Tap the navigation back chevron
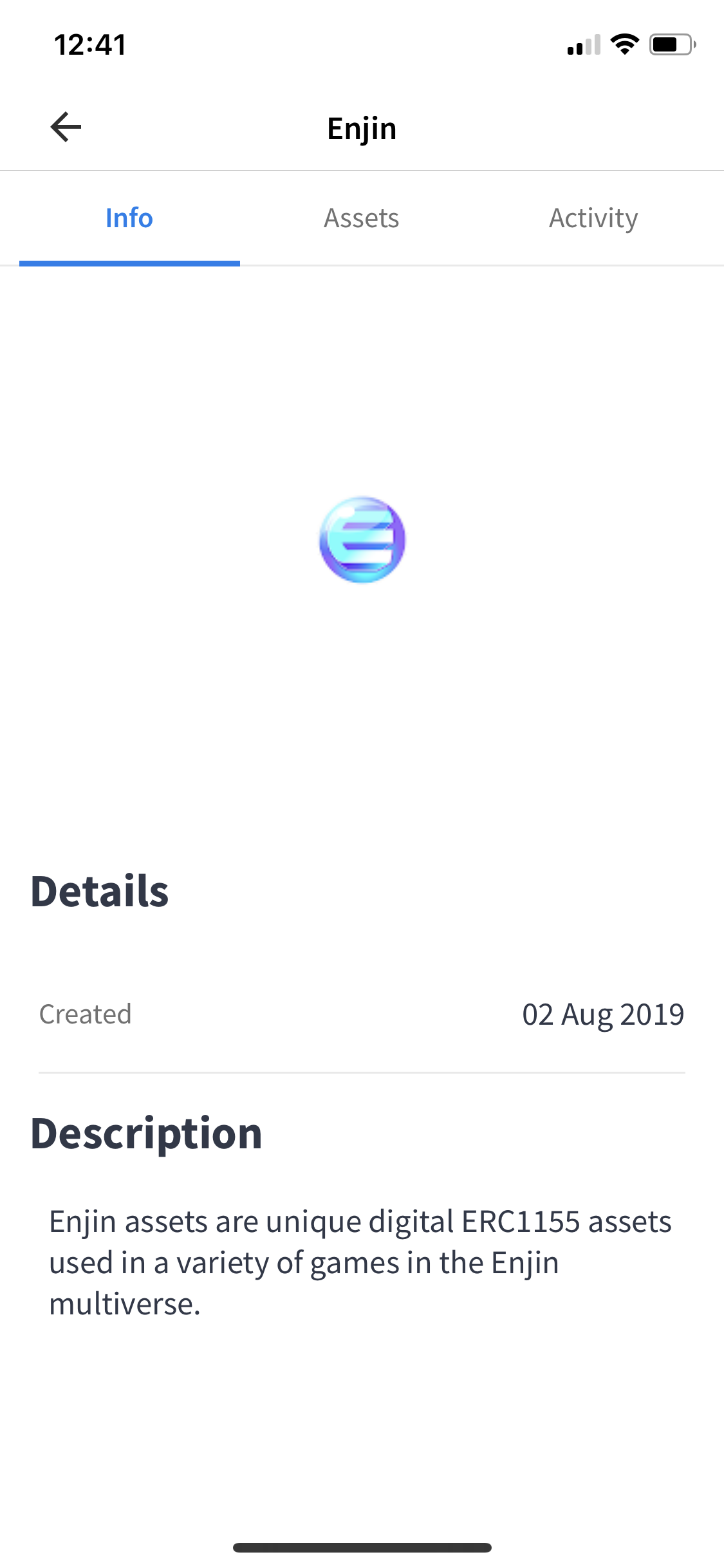Image resolution: width=724 pixels, height=1568 pixels. pyautogui.click(x=64, y=127)
